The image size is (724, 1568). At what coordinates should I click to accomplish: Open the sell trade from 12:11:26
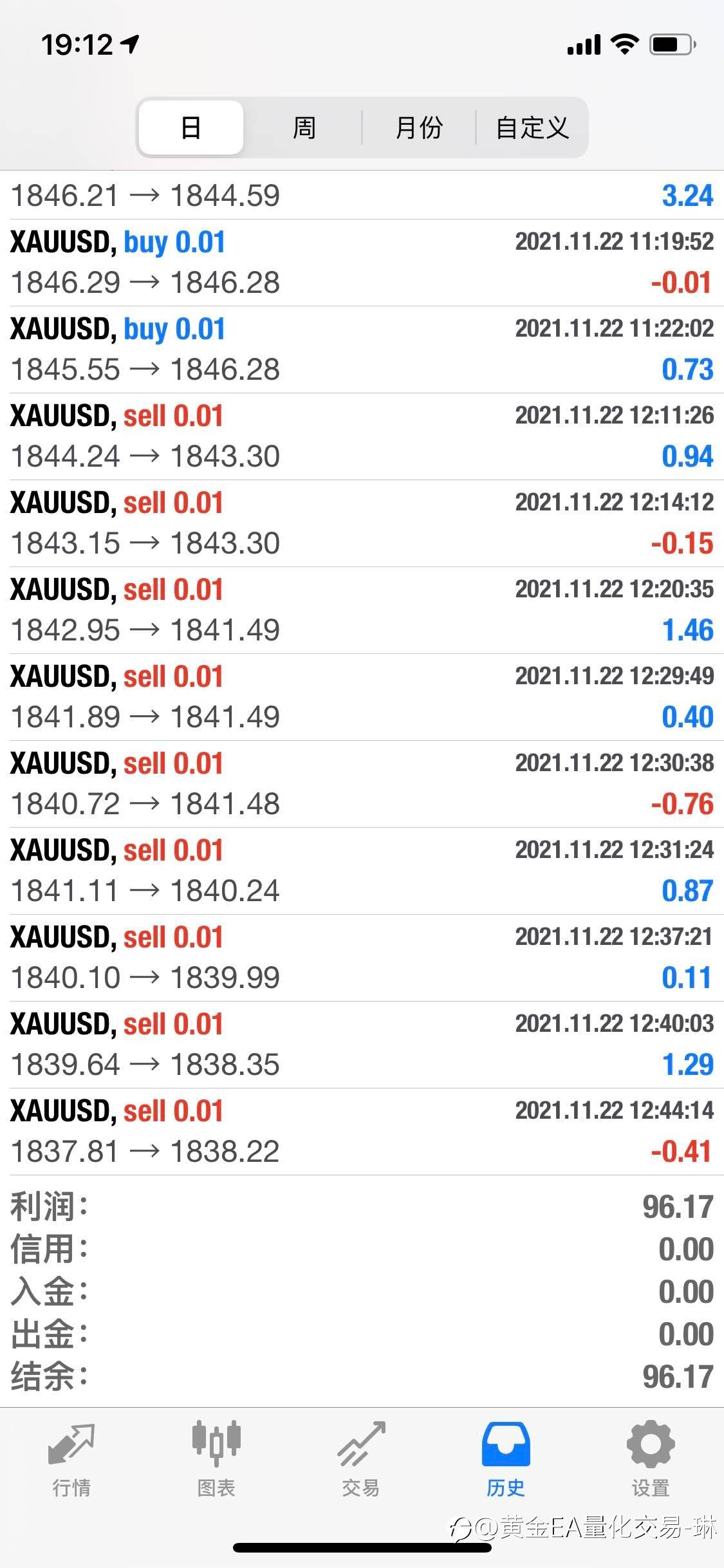[x=362, y=436]
